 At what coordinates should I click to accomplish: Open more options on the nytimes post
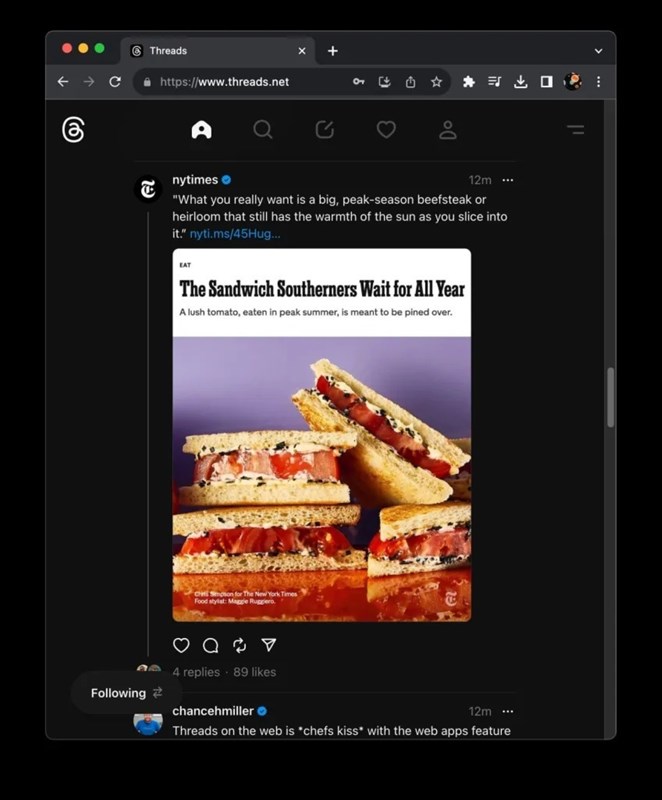[x=508, y=180]
